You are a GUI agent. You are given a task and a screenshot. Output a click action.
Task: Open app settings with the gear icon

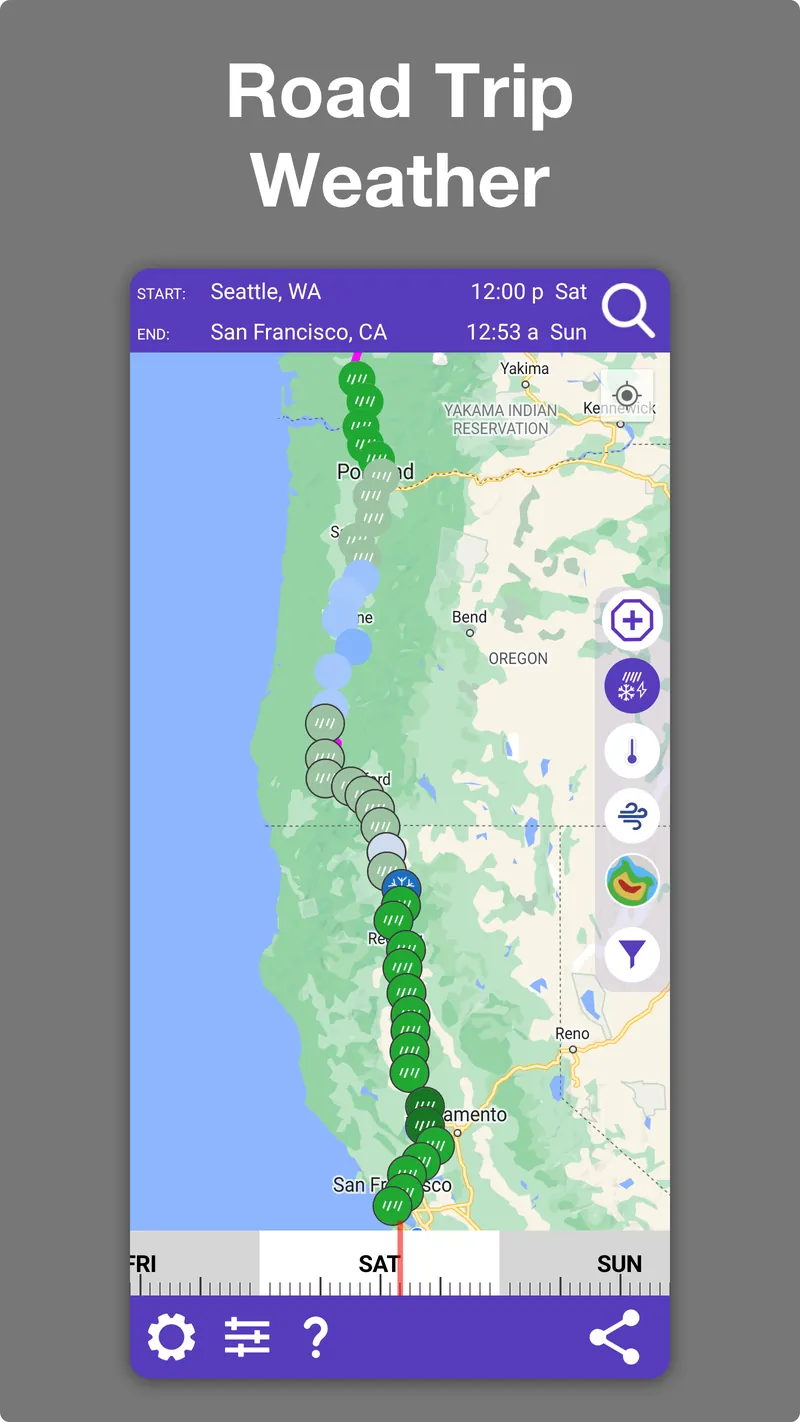pyautogui.click(x=170, y=1335)
